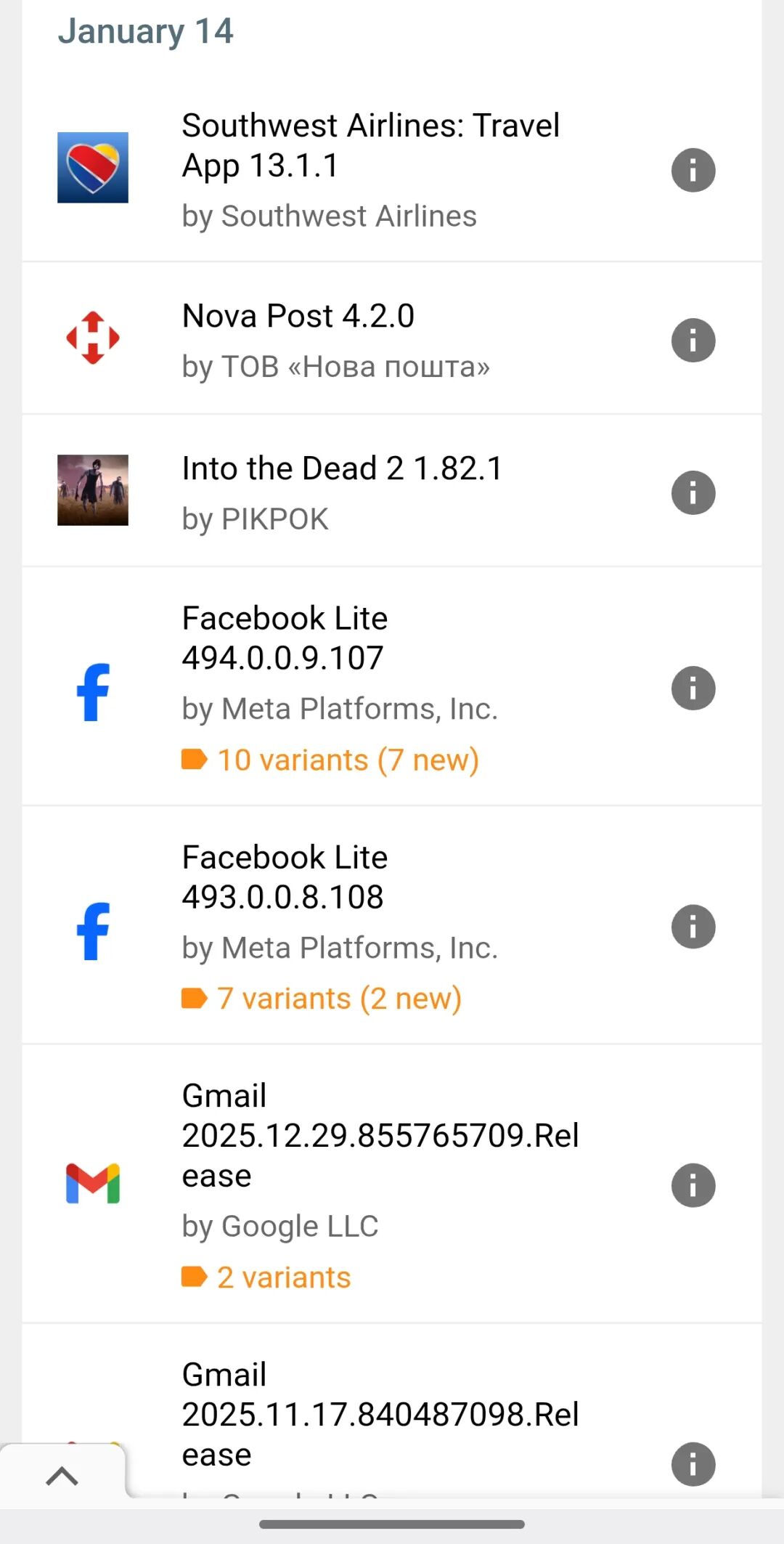
Task: Show info for Into the Dead 2
Action: (x=693, y=493)
